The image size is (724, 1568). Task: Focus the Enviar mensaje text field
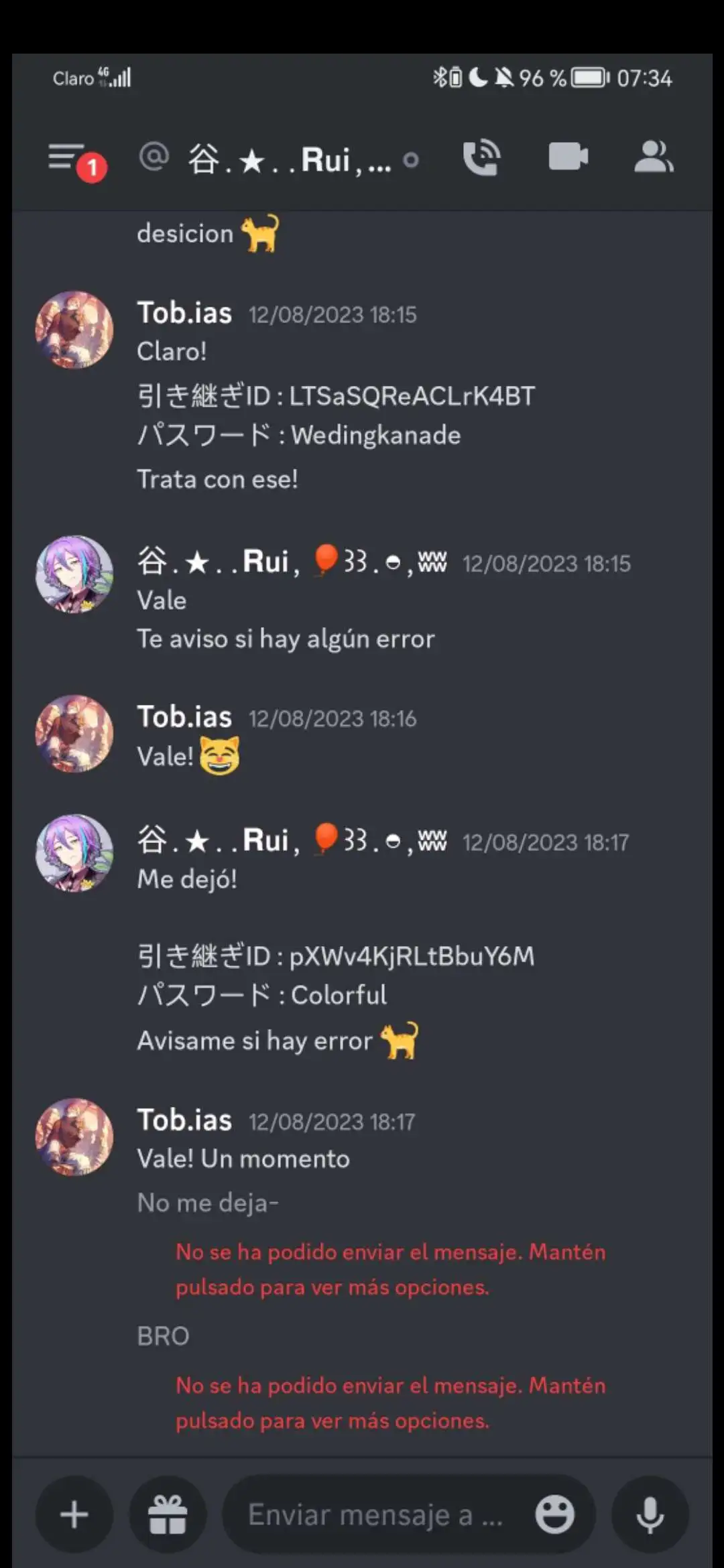375,1514
